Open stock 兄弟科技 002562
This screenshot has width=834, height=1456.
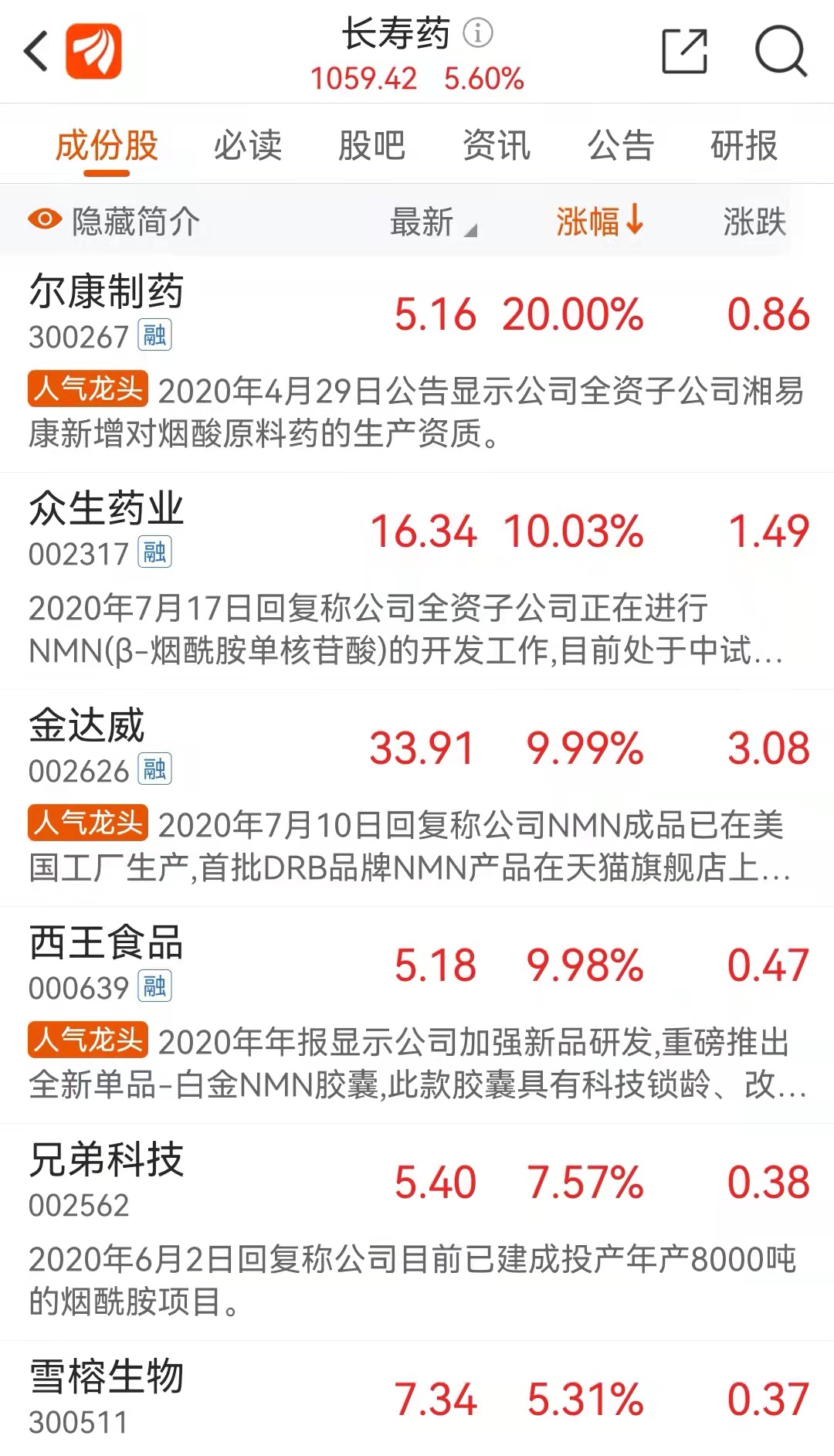417,1232
